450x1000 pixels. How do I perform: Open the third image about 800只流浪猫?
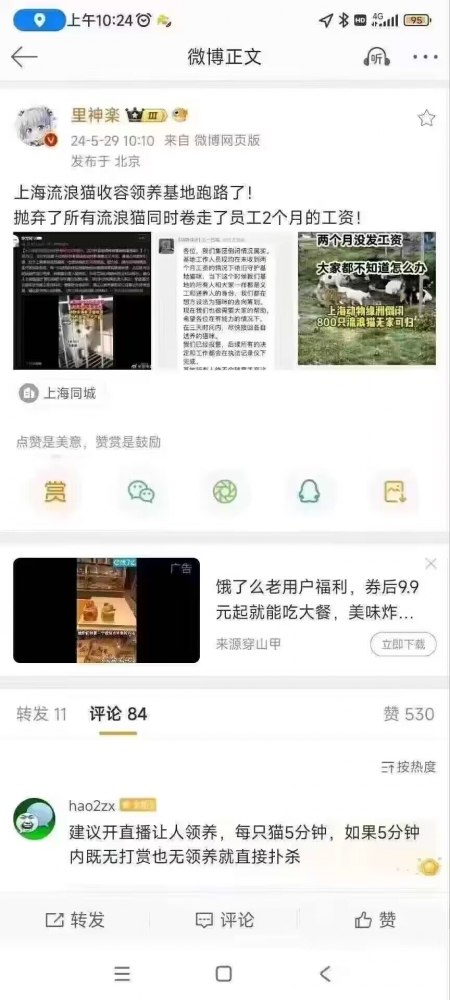point(367,298)
